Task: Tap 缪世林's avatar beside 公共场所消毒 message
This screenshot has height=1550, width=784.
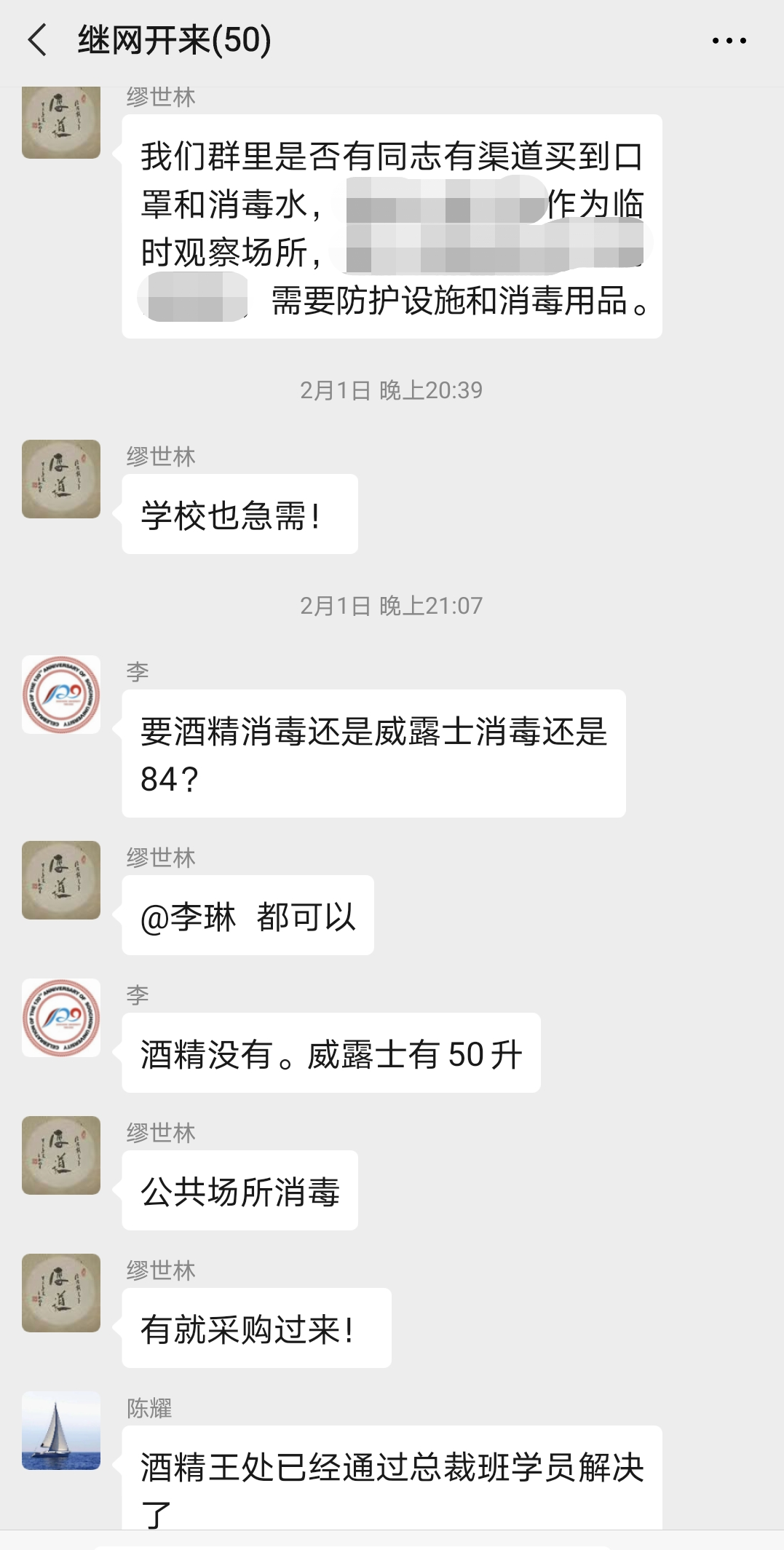Action: tap(61, 1155)
